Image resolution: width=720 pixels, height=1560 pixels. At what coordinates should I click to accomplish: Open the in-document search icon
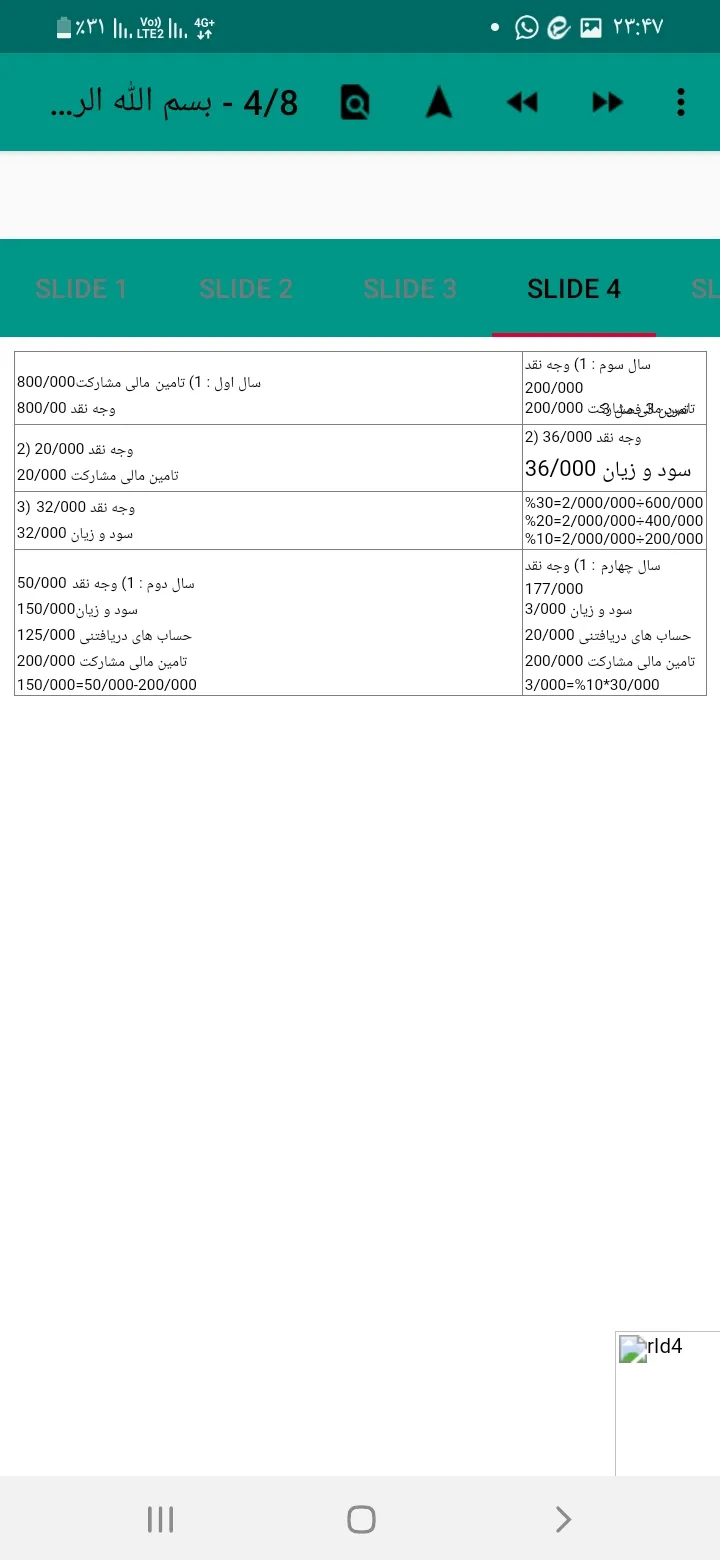(x=354, y=102)
